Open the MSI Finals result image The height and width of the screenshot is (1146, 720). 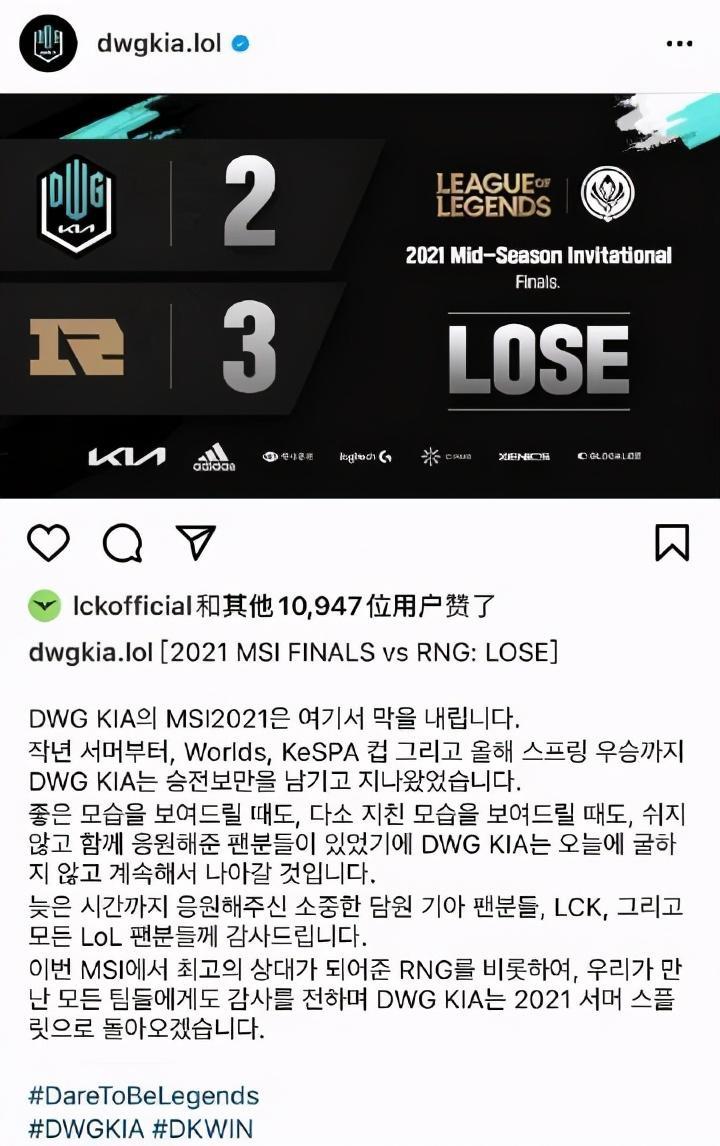pos(360,296)
